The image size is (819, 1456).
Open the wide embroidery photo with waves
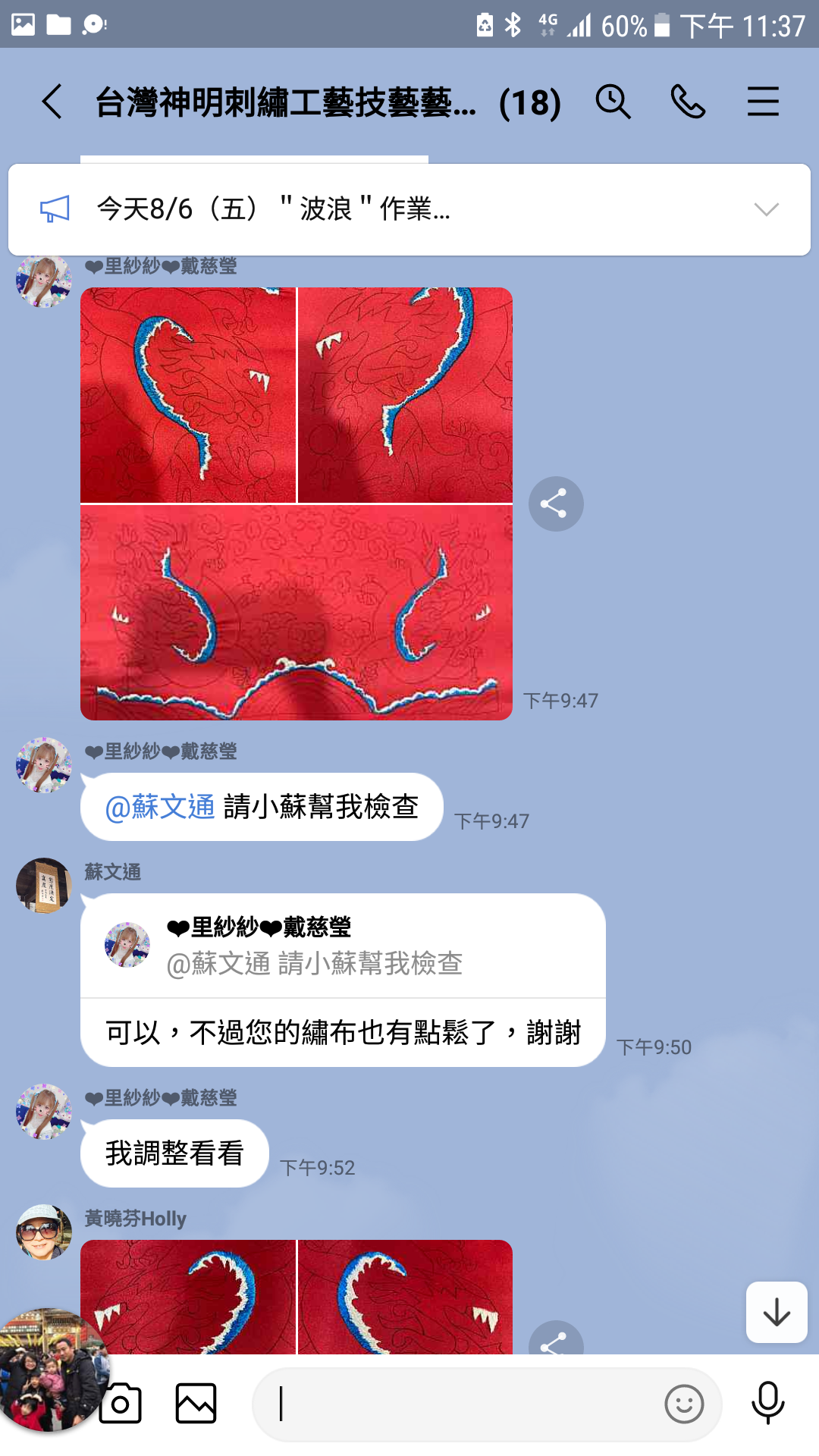(296, 613)
